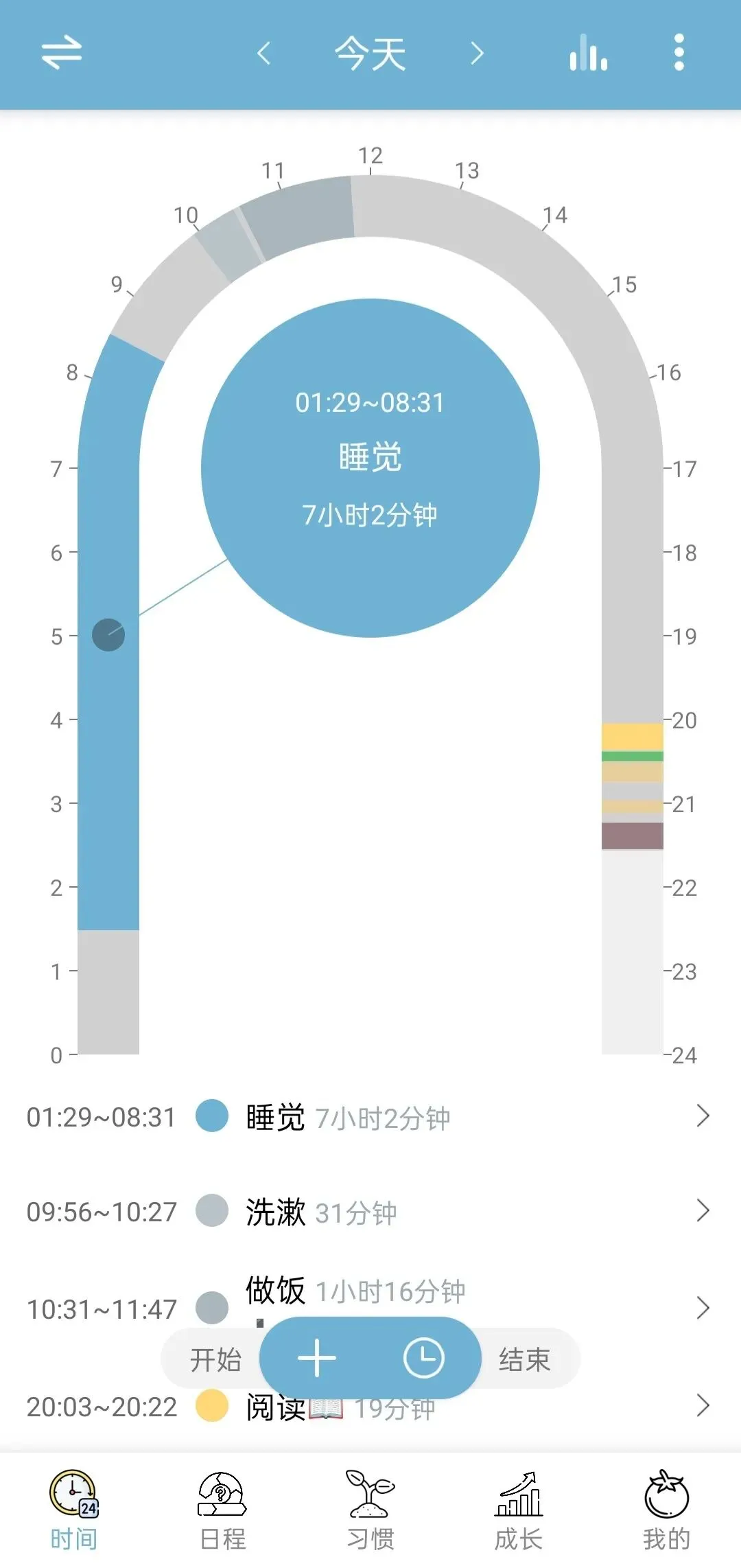
Task: Open the statistics bar chart
Action: click(588, 53)
